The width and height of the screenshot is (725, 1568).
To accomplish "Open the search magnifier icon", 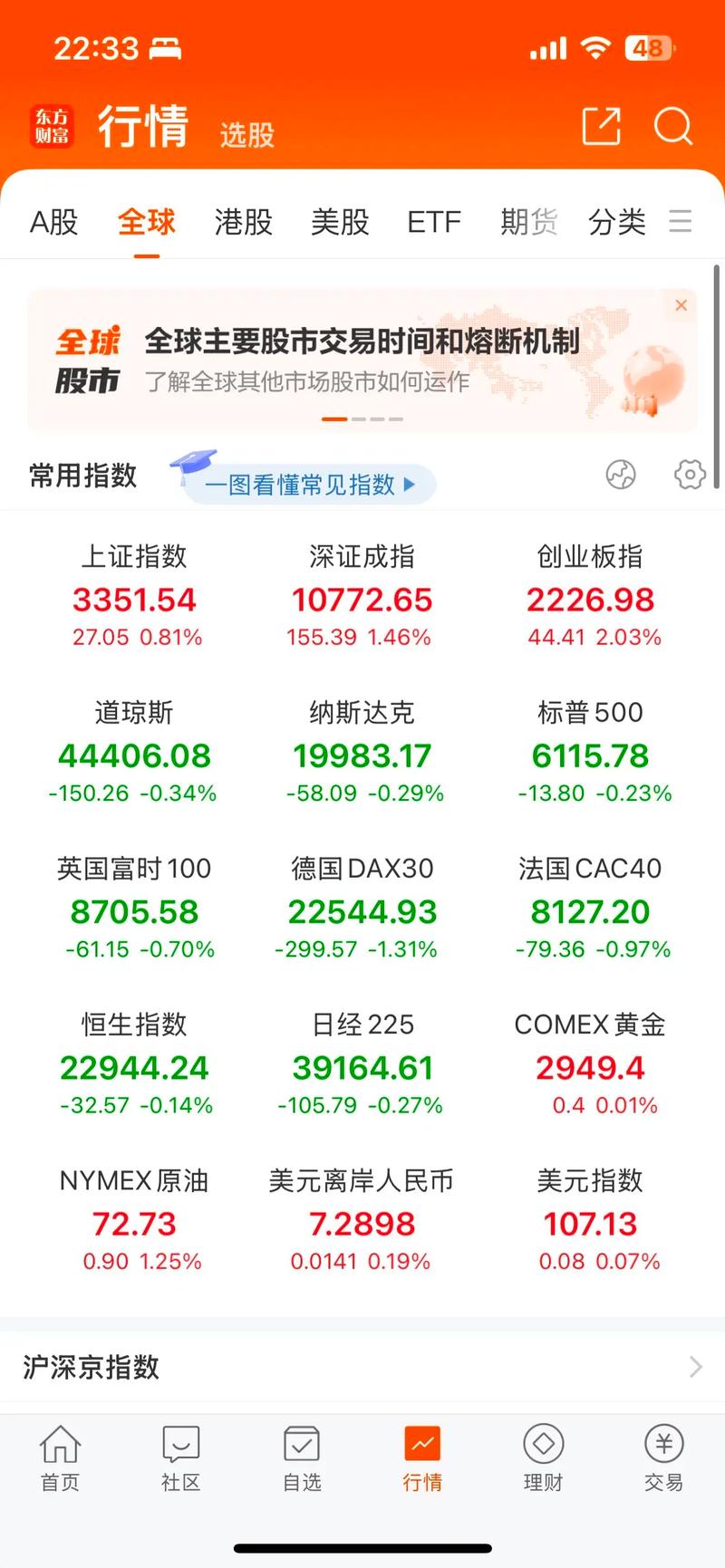I will [x=673, y=127].
